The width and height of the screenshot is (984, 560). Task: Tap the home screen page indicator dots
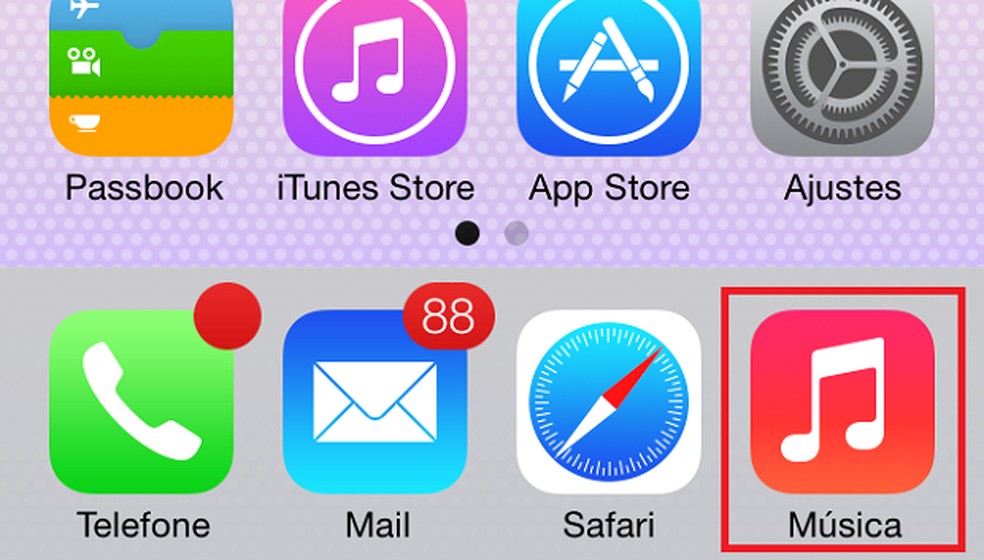point(492,234)
